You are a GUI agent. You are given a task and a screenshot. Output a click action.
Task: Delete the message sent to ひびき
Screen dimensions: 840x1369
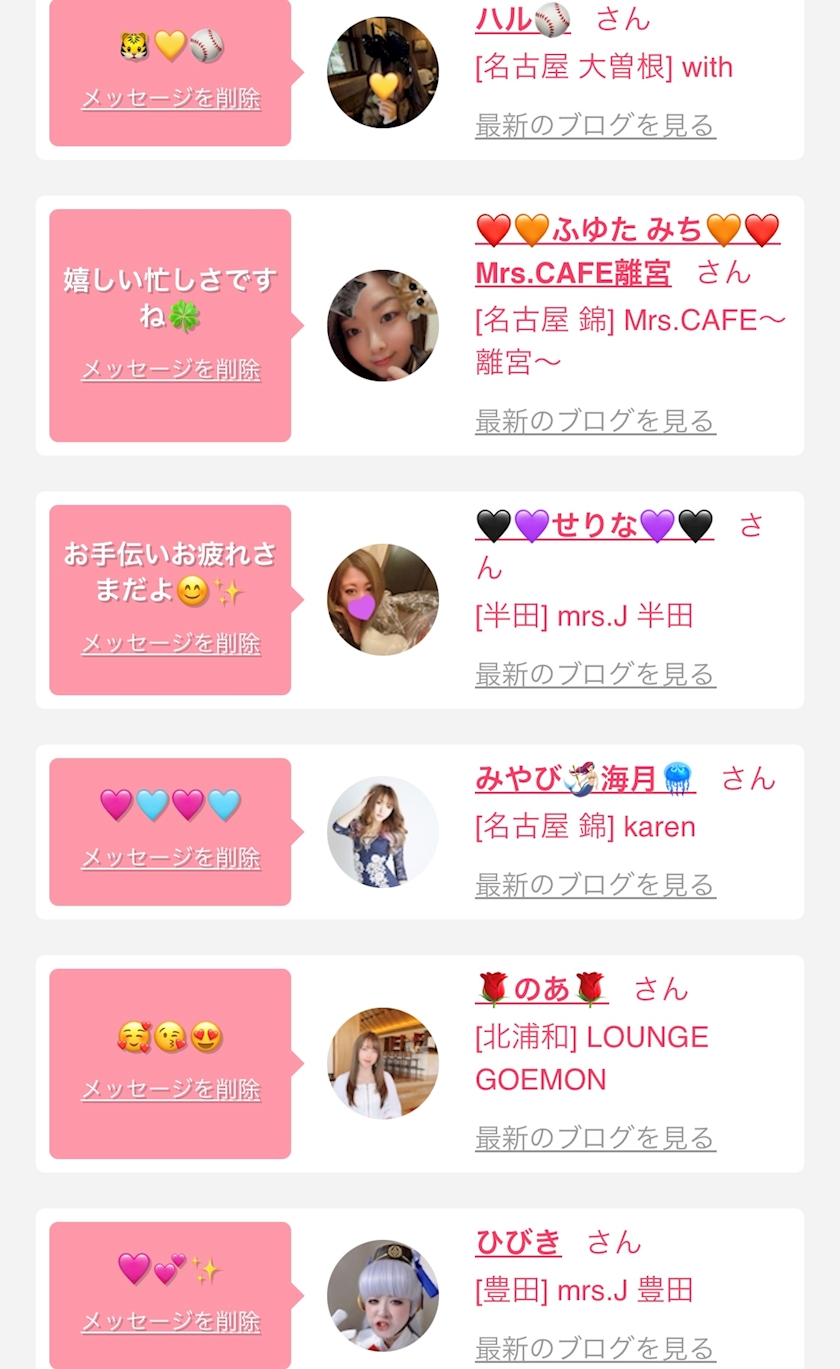171,1322
